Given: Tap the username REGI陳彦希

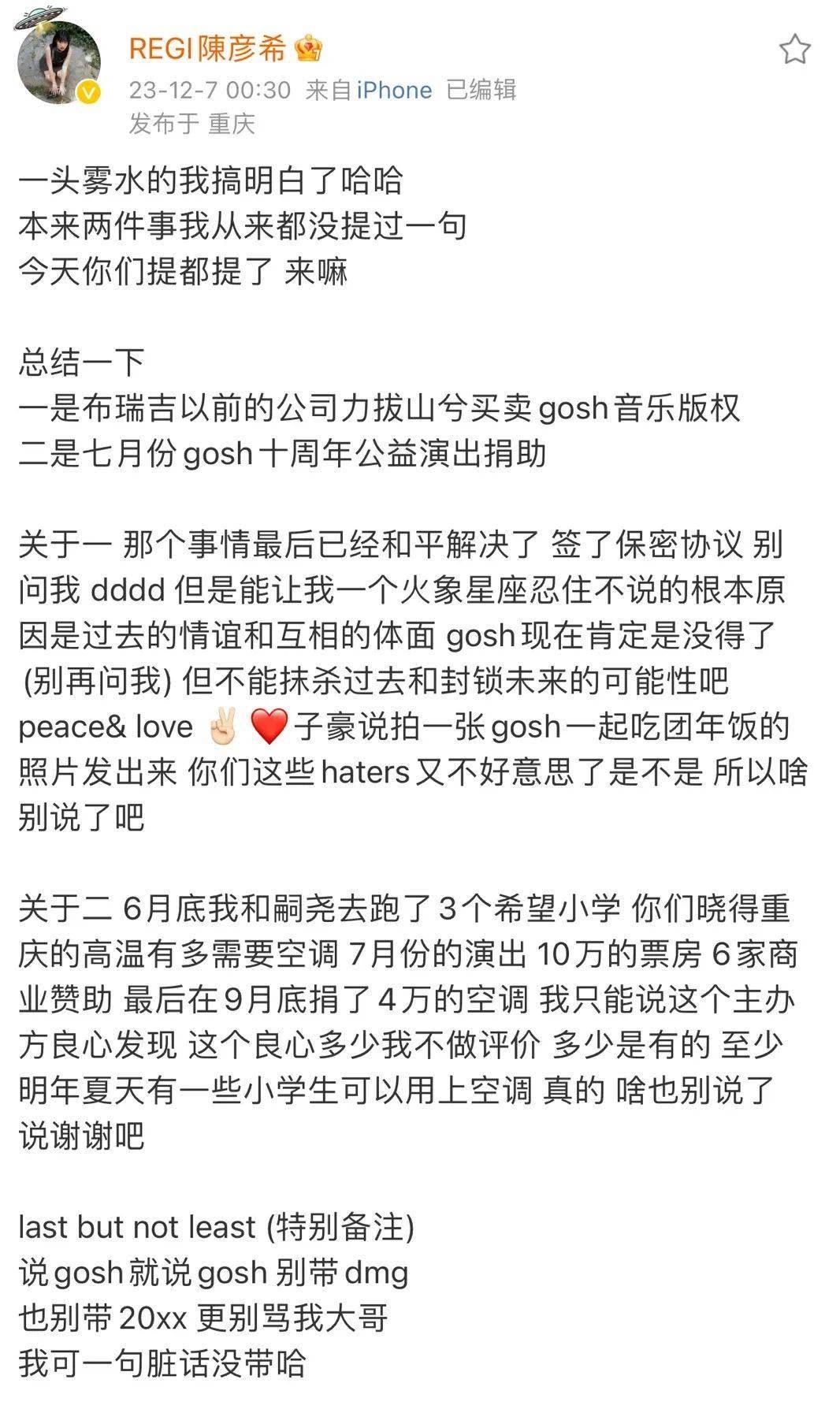Looking at the screenshot, I should [207, 50].
